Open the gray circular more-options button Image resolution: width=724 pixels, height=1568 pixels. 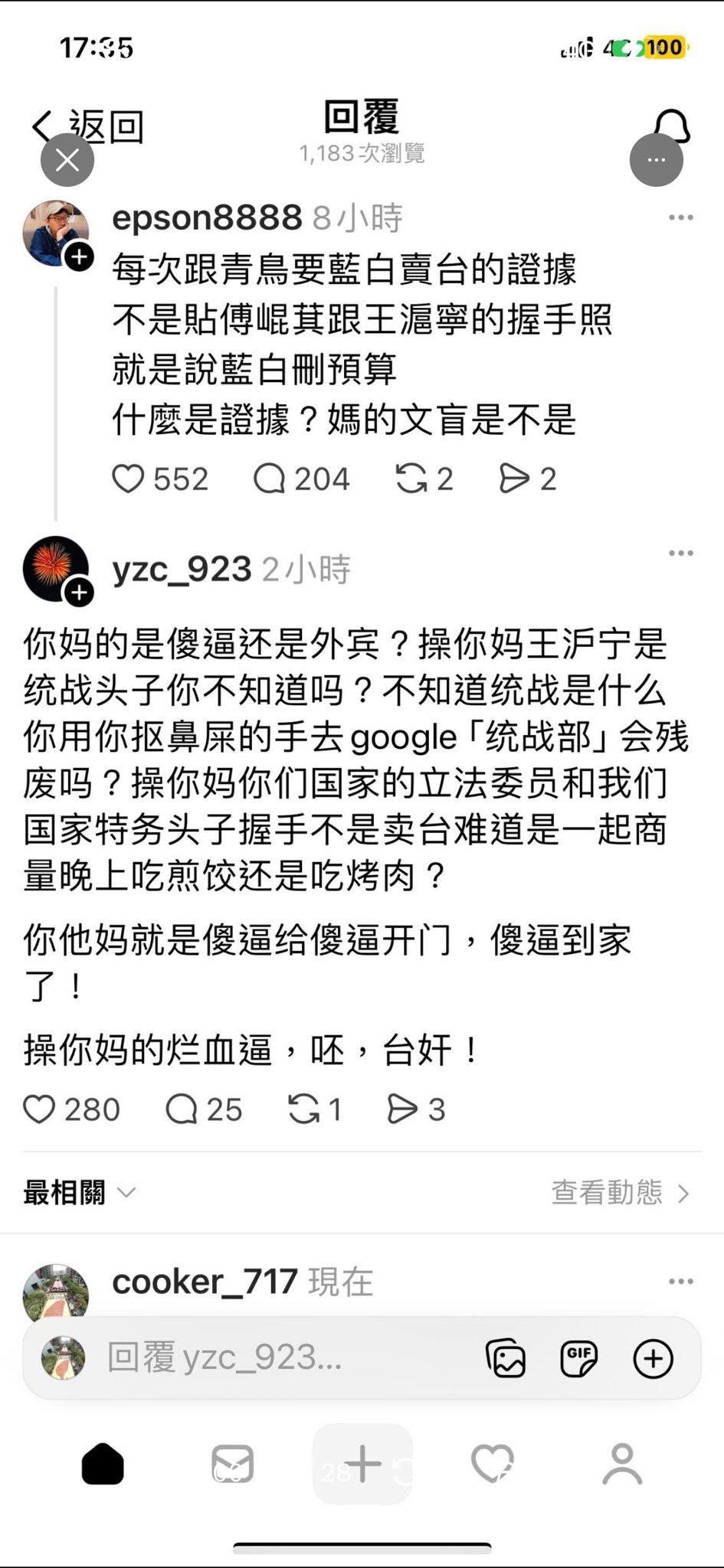pyautogui.click(x=656, y=159)
